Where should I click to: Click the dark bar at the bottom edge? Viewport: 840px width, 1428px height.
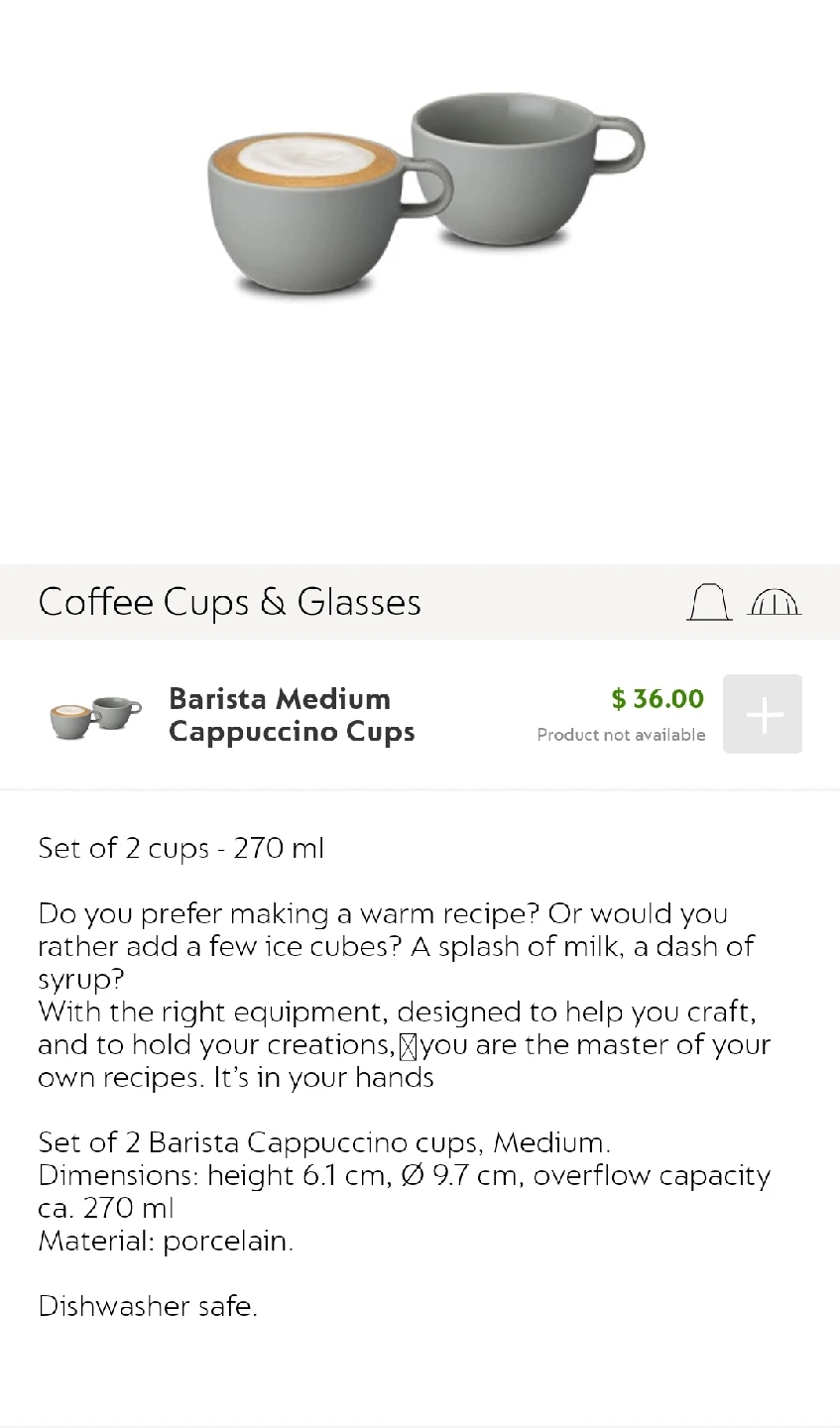[420, 1423]
